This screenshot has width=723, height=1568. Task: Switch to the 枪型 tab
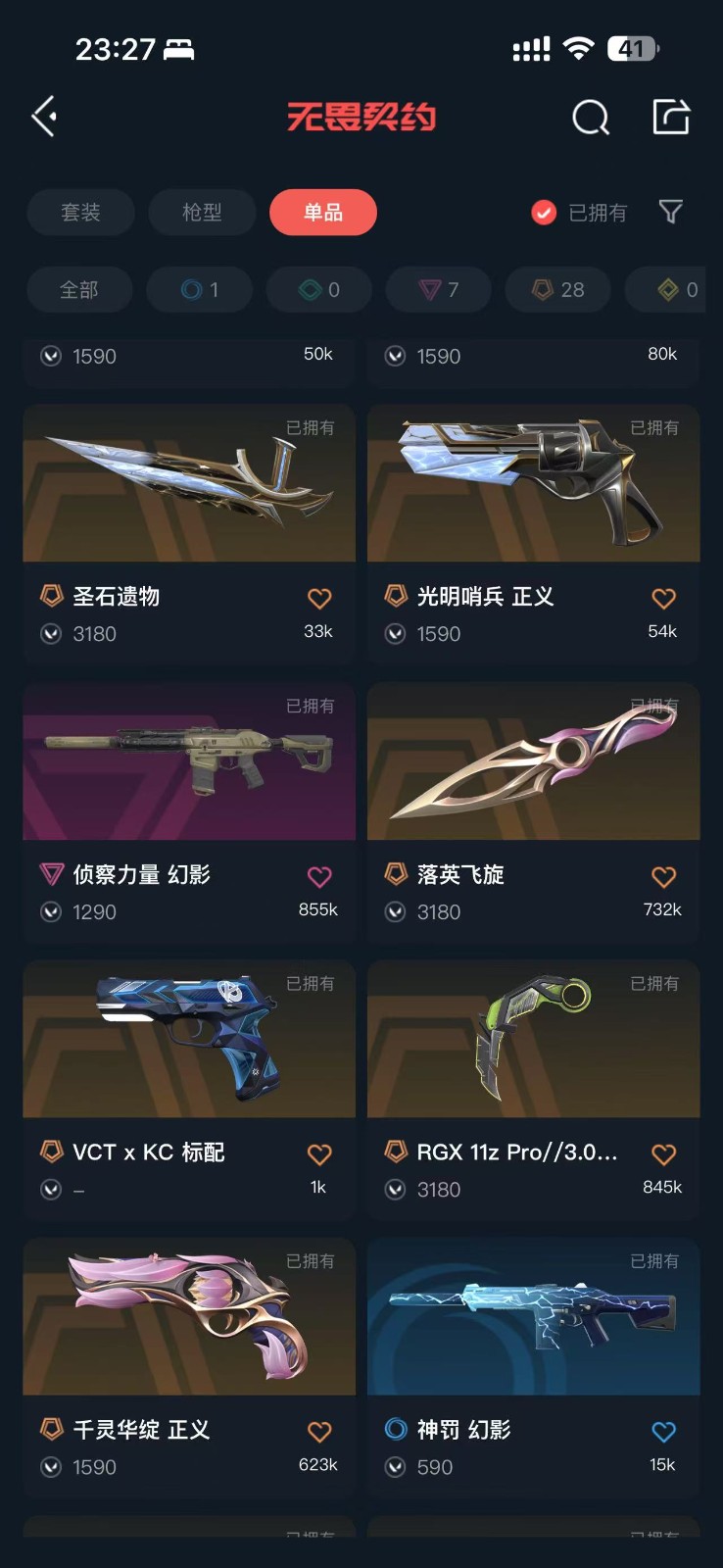pos(202,213)
